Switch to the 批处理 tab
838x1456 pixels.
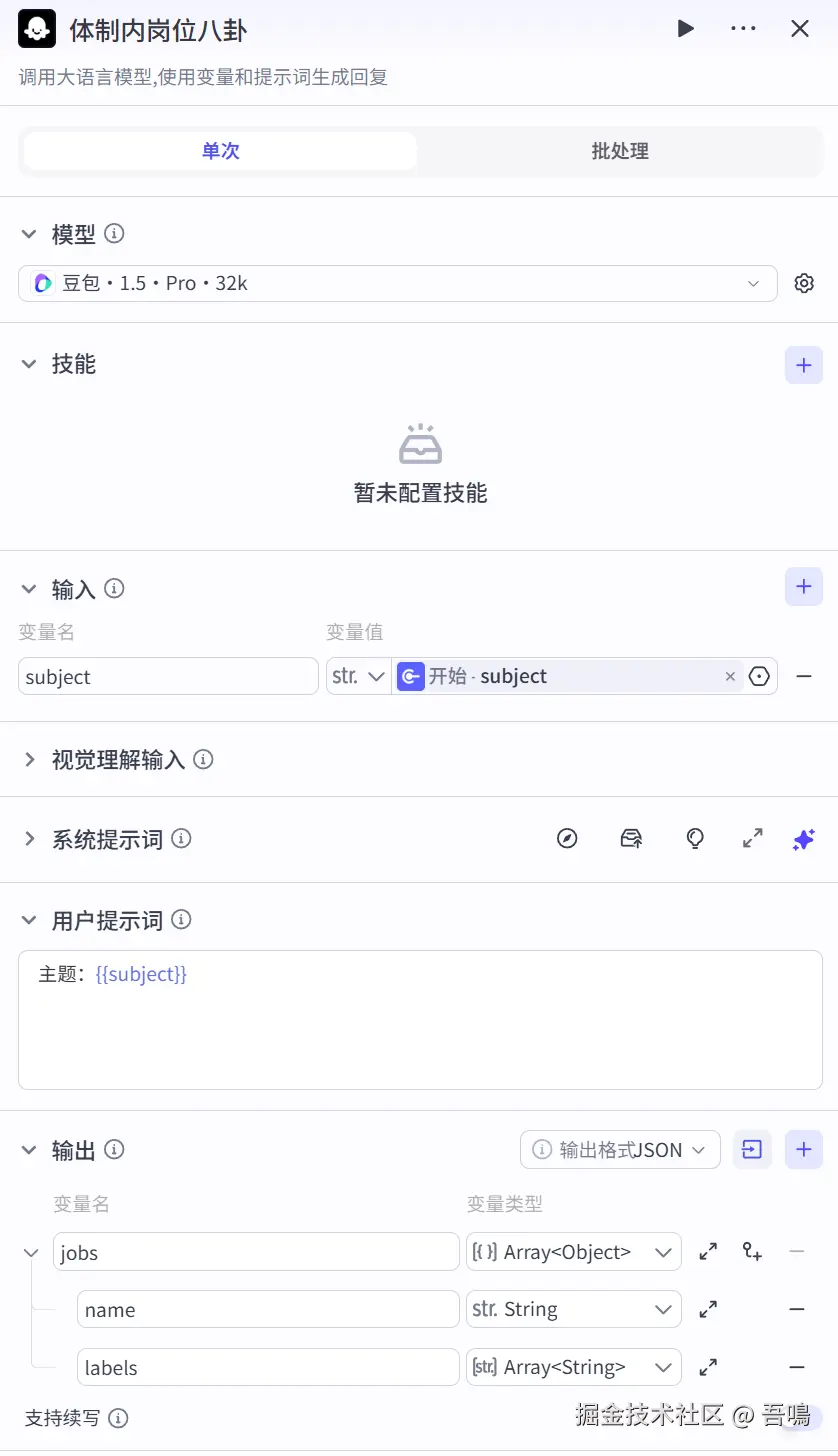619,151
